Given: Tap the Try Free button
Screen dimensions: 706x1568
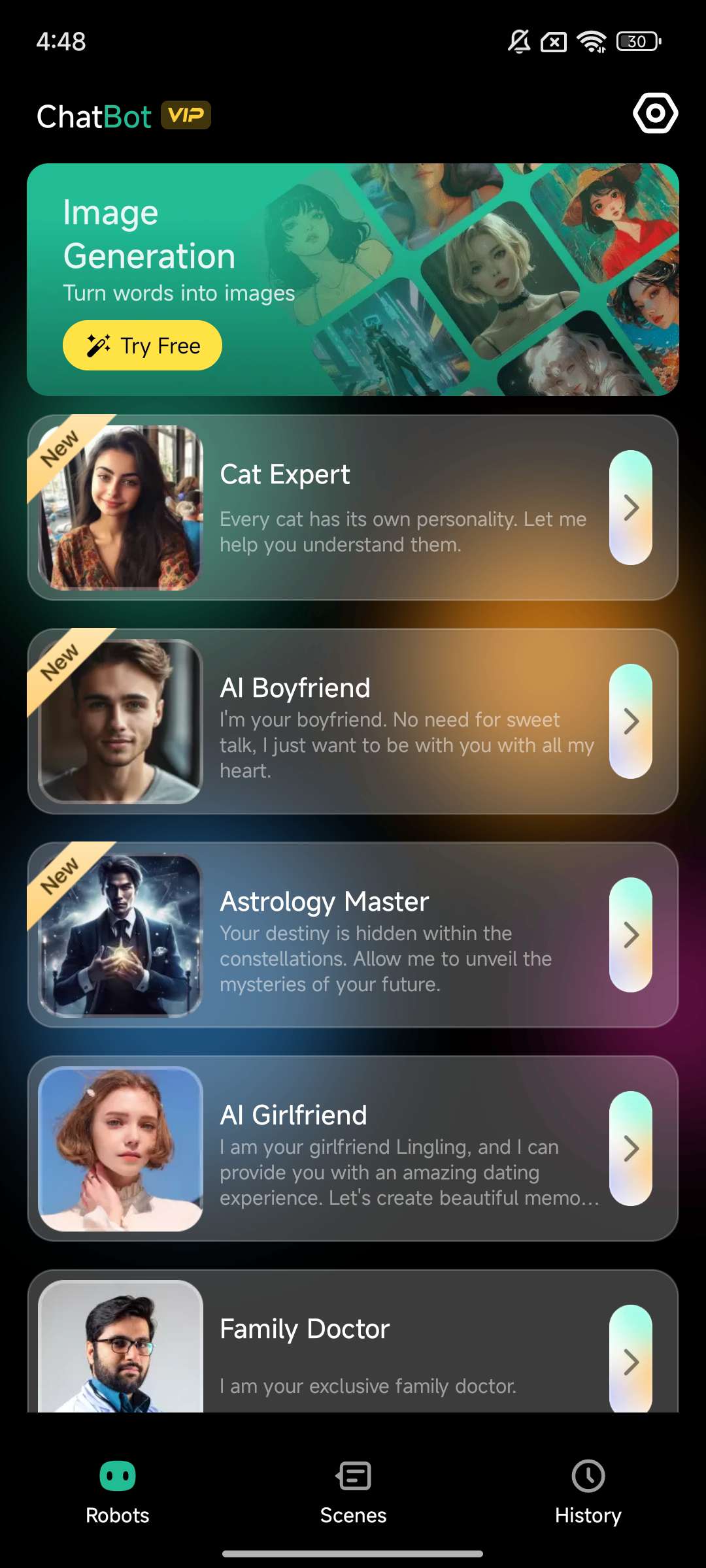Looking at the screenshot, I should (x=143, y=346).
